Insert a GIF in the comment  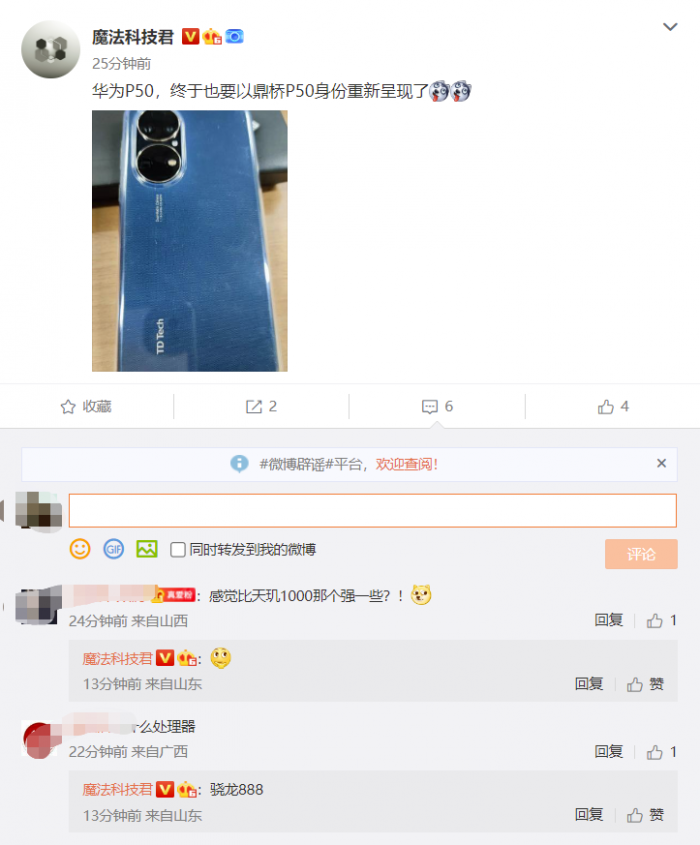pyautogui.click(x=113, y=548)
